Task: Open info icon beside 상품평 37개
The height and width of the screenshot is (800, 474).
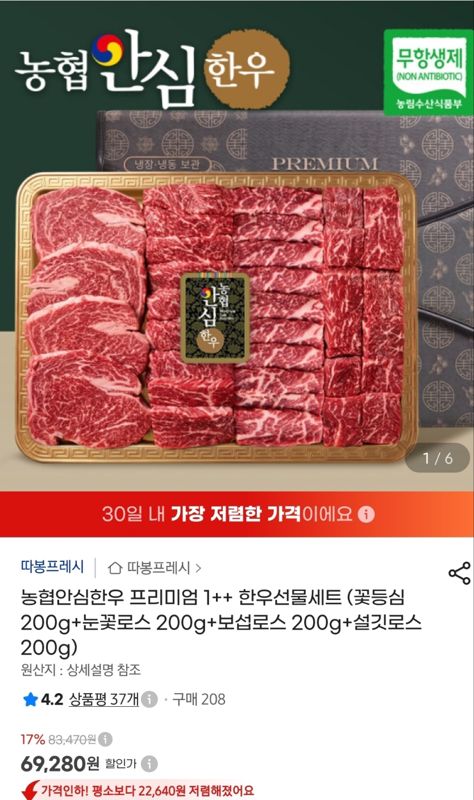Action: pos(149,699)
